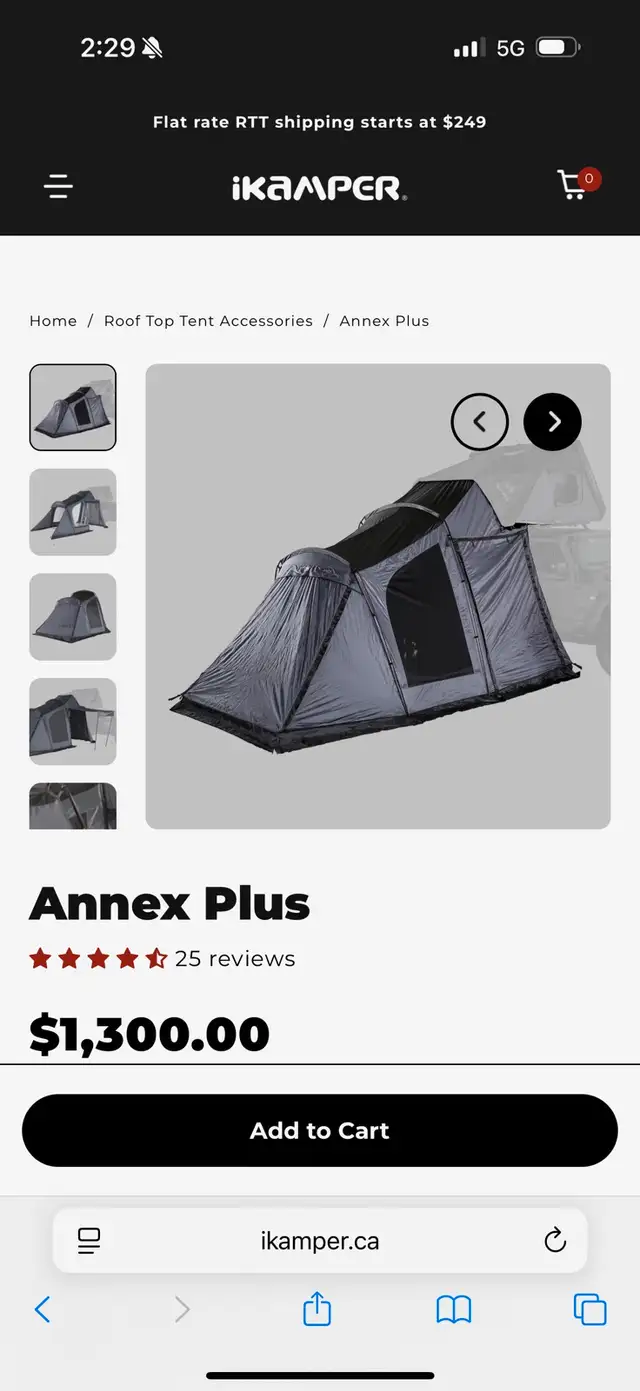
Task: Open the hamburger menu
Action: point(59,186)
